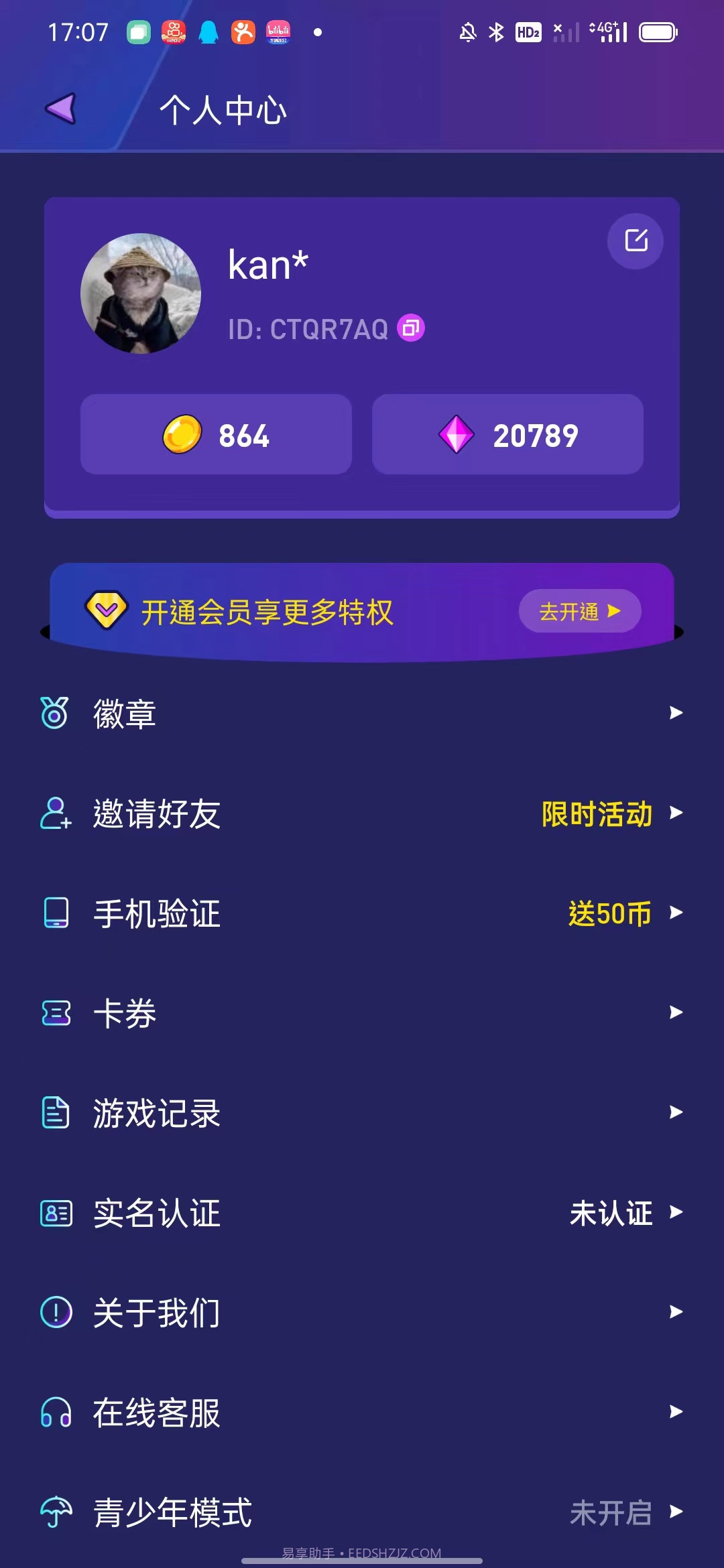
Task: Click the headset icon beside 在线客服
Action: [x=56, y=1412]
